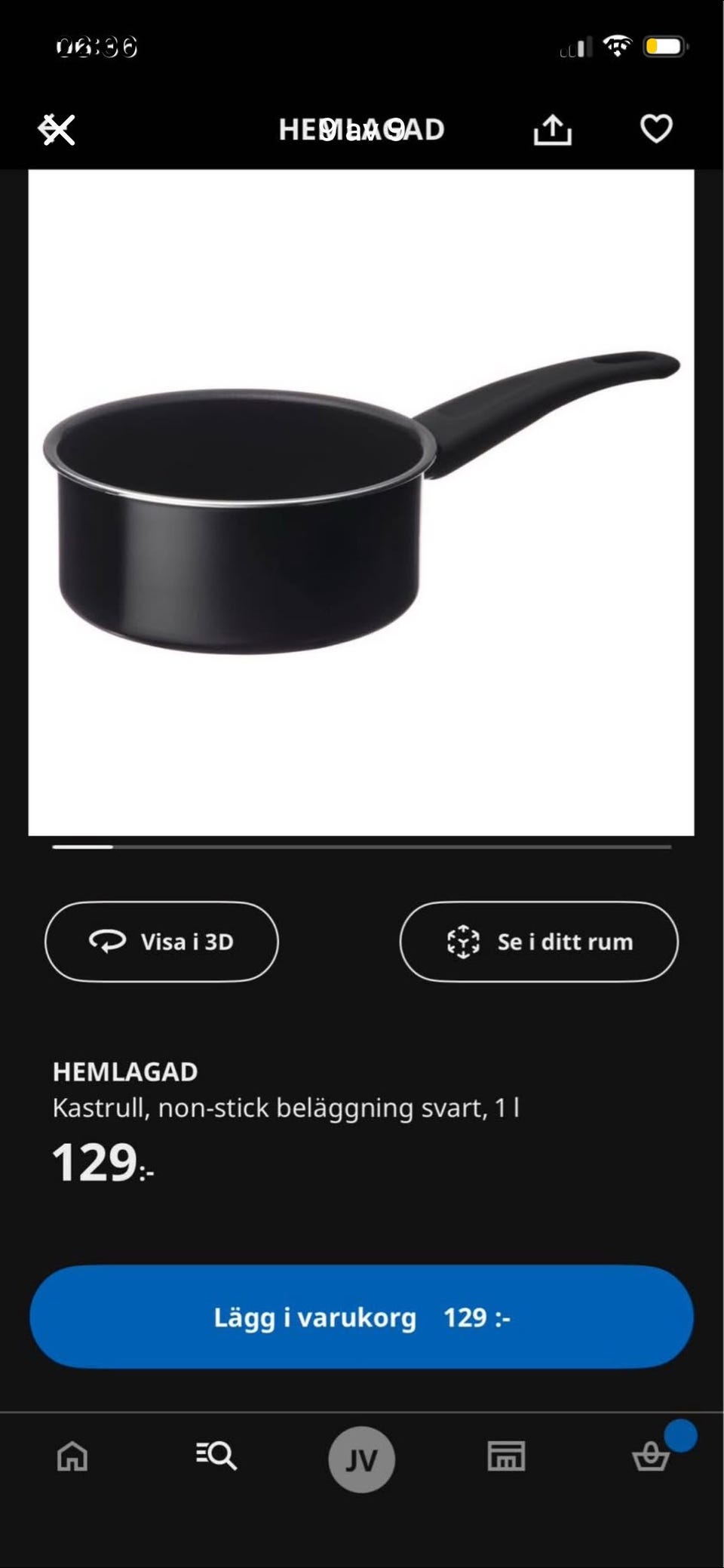Add to cart with Lägg i varukorg
Image resolution: width=724 pixels, height=1568 pixels.
(x=361, y=1317)
